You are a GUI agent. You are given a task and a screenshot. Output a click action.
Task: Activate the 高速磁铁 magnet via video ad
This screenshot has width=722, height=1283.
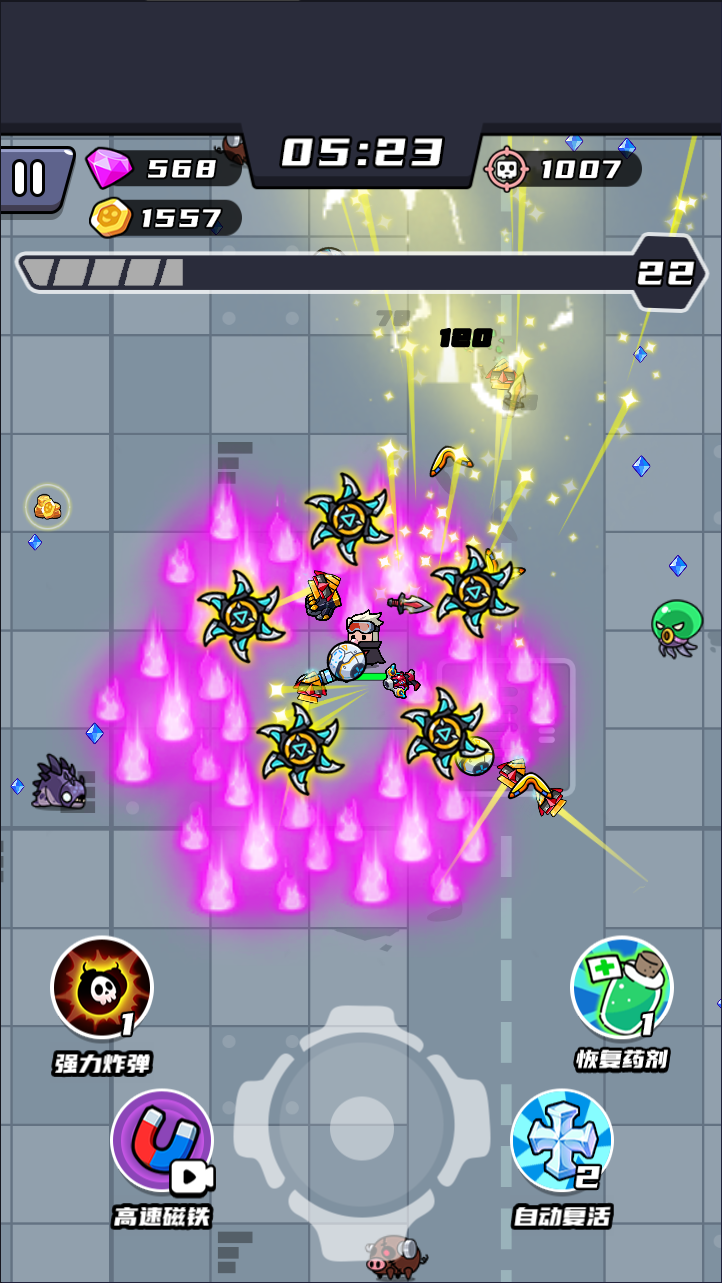162,1141
